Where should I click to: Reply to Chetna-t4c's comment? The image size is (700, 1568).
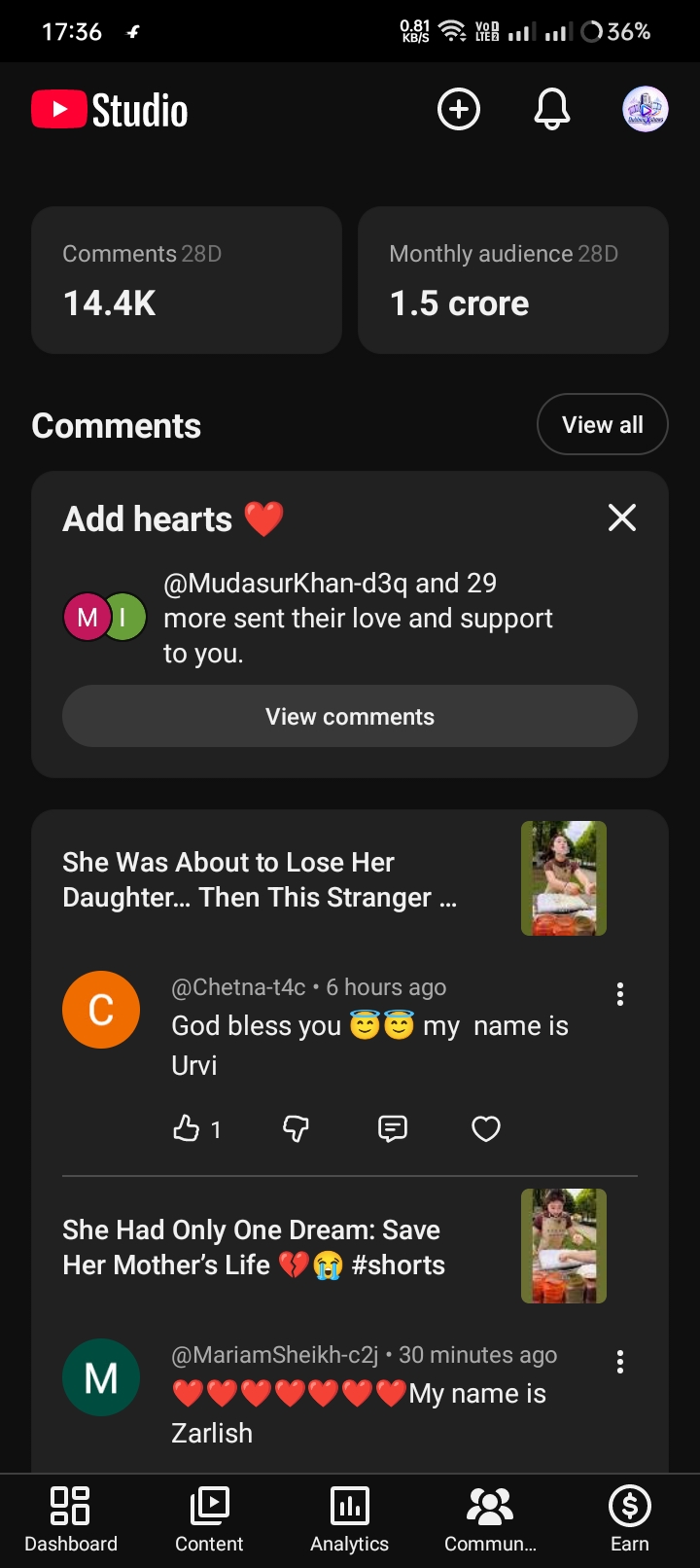click(392, 1128)
